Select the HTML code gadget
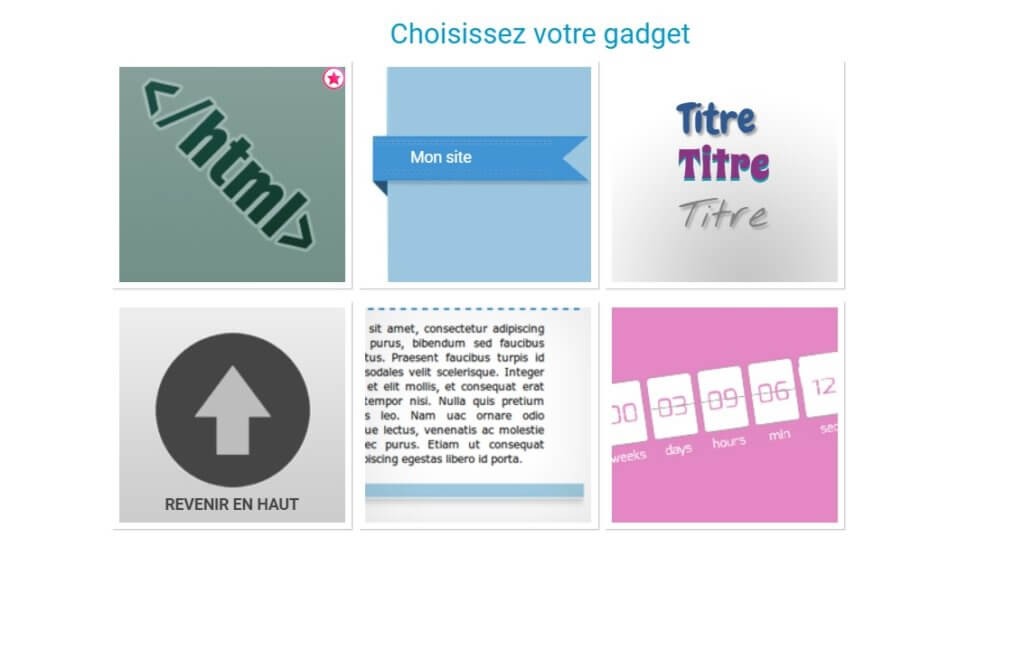The width and height of the screenshot is (1024, 670). 232,175
